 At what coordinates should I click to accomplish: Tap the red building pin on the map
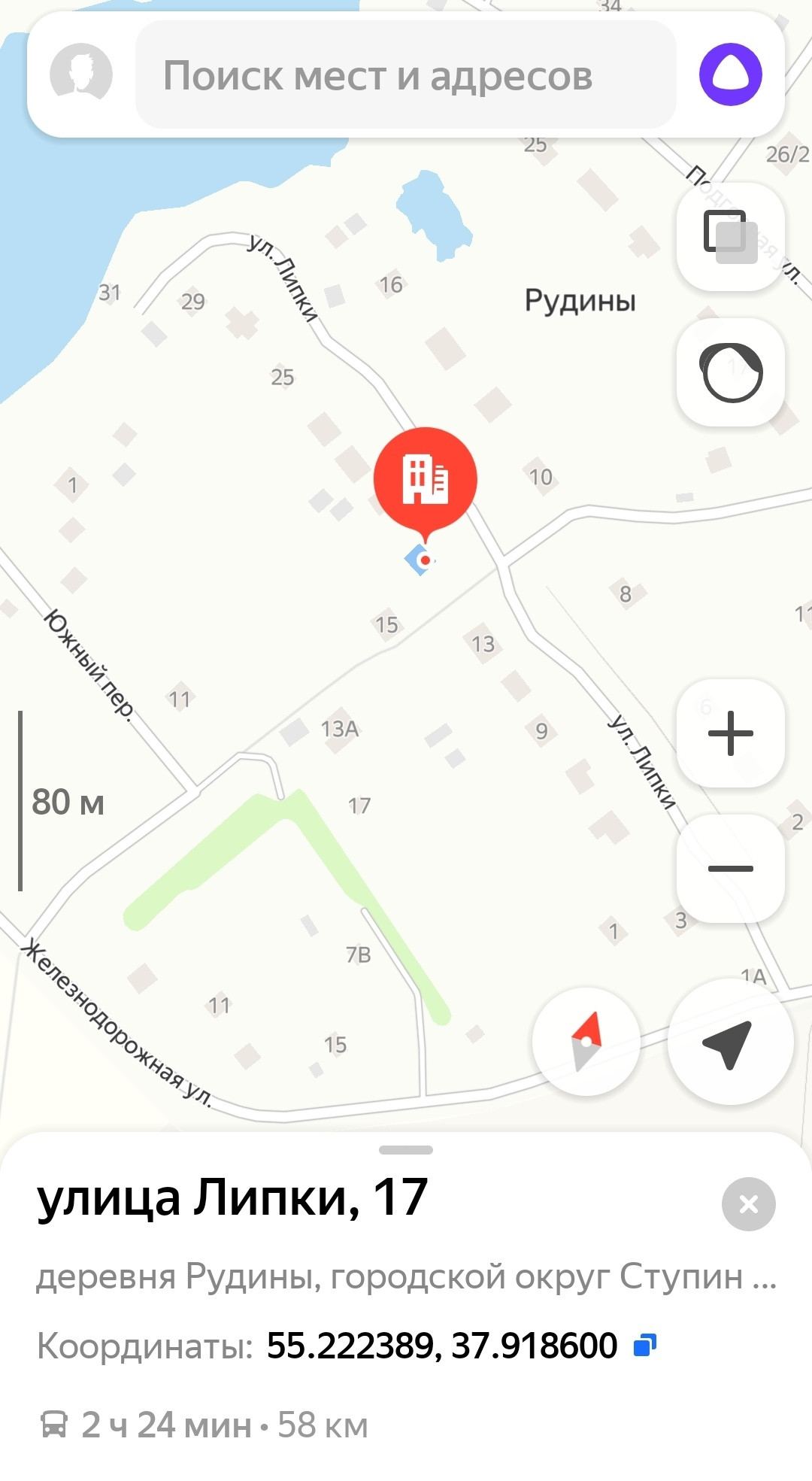pyautogui.click(x=426, y=478)
